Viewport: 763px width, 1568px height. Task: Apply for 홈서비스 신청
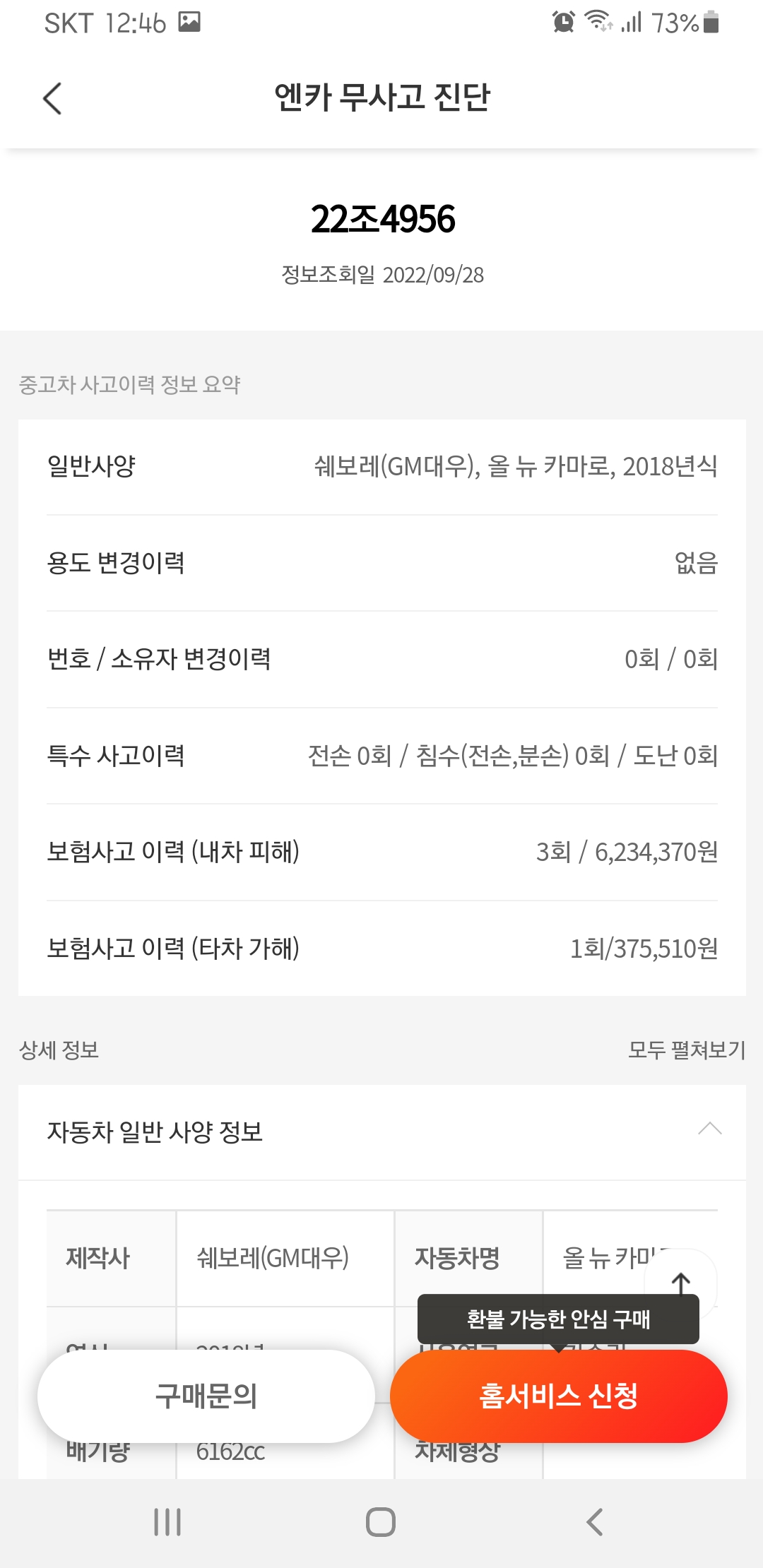point(558,1396)
